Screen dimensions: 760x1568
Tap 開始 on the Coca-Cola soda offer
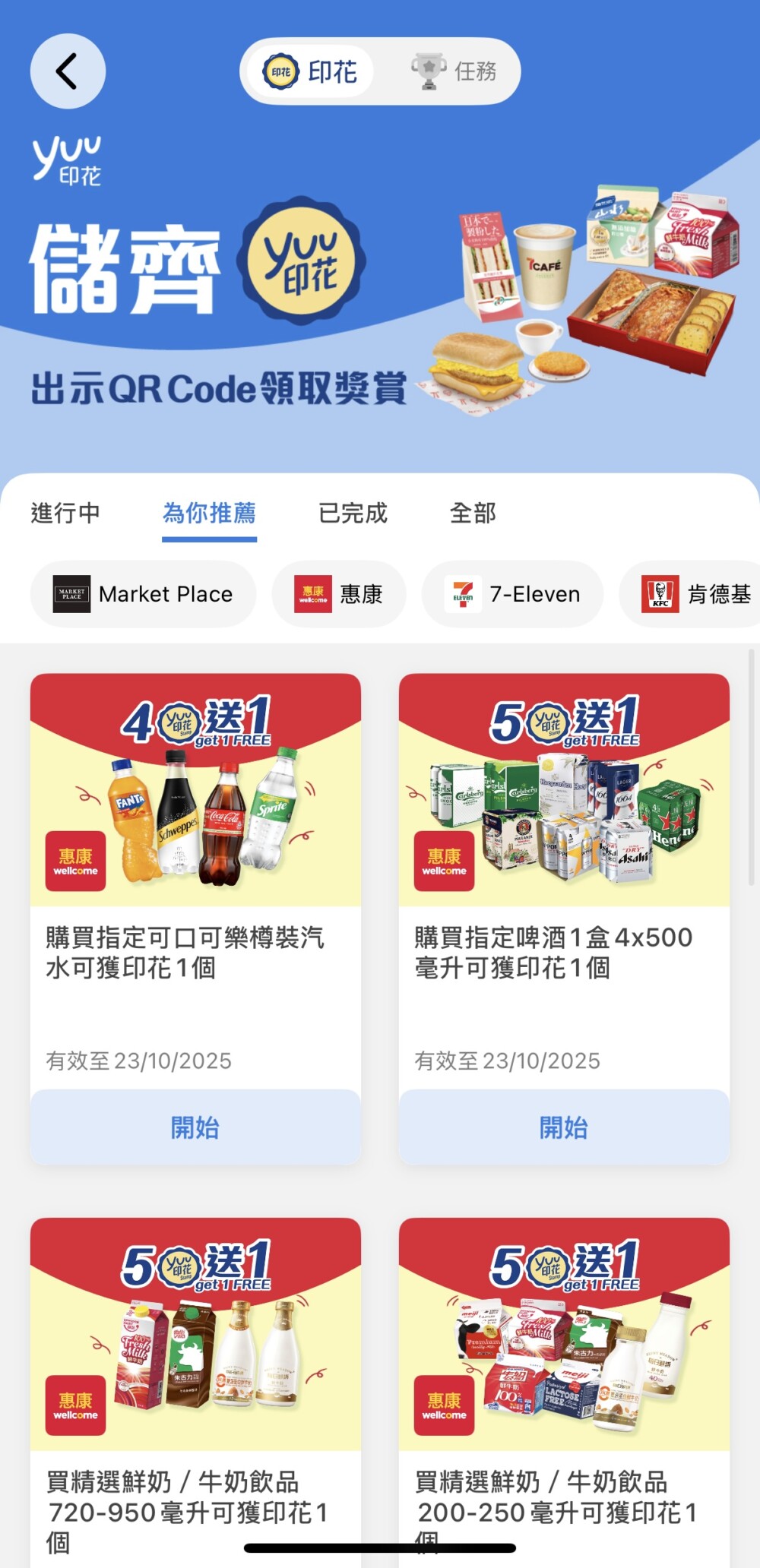pos(195,1127)
